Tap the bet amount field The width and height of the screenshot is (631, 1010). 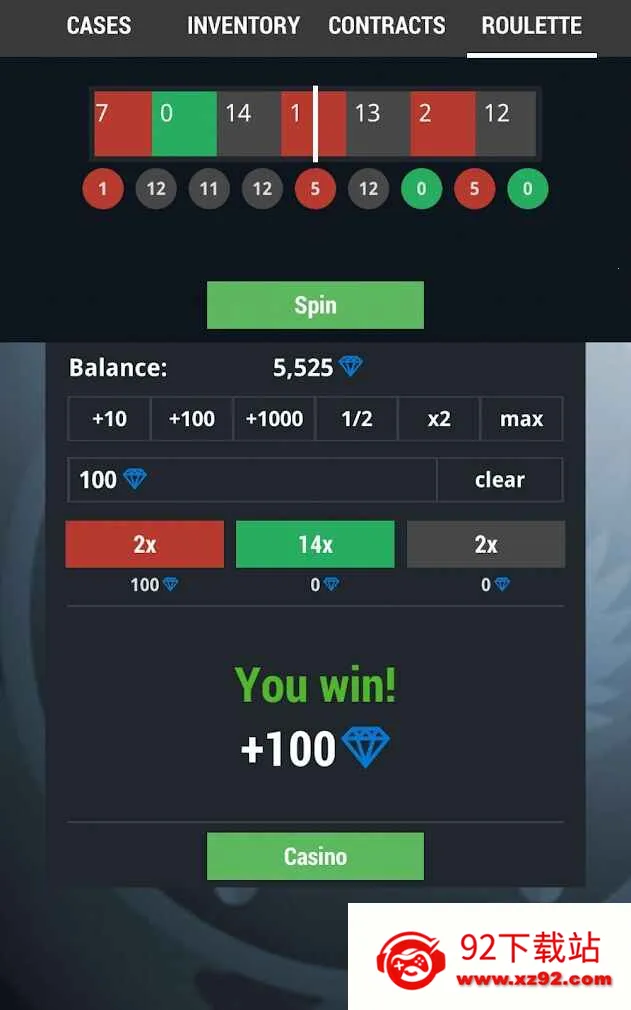coord(252,480)
